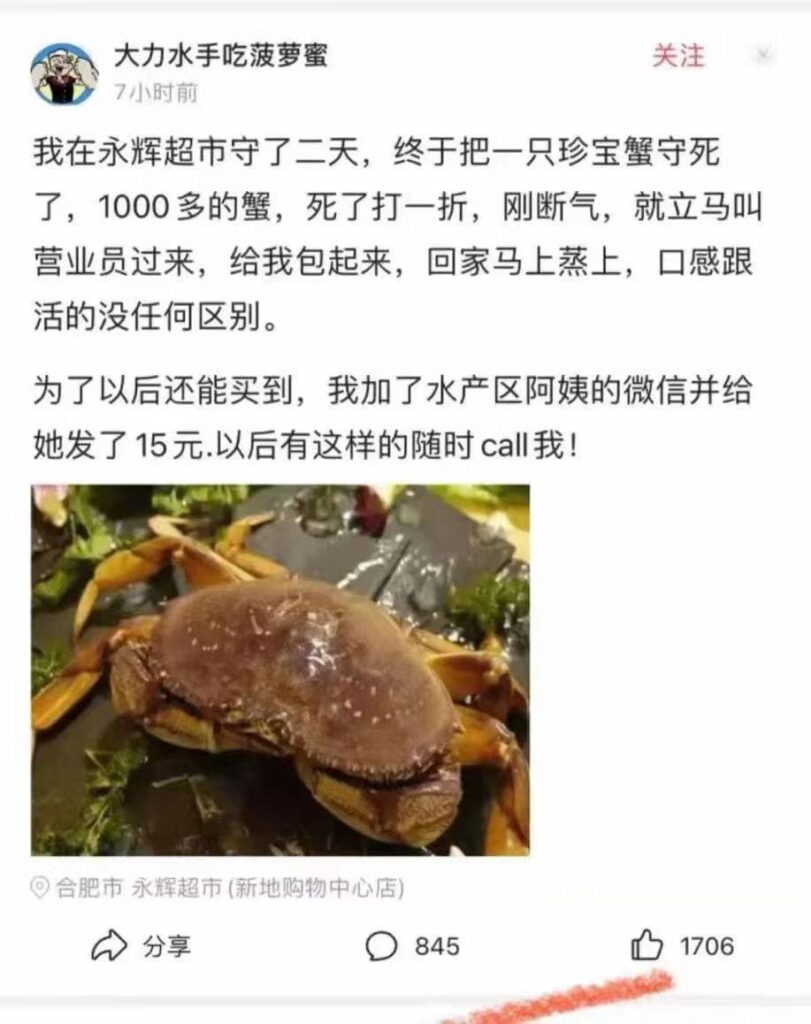This screenshot has height=1024, width=811.
Task: Open the poster's avatar profile
Action: point(64,73)
